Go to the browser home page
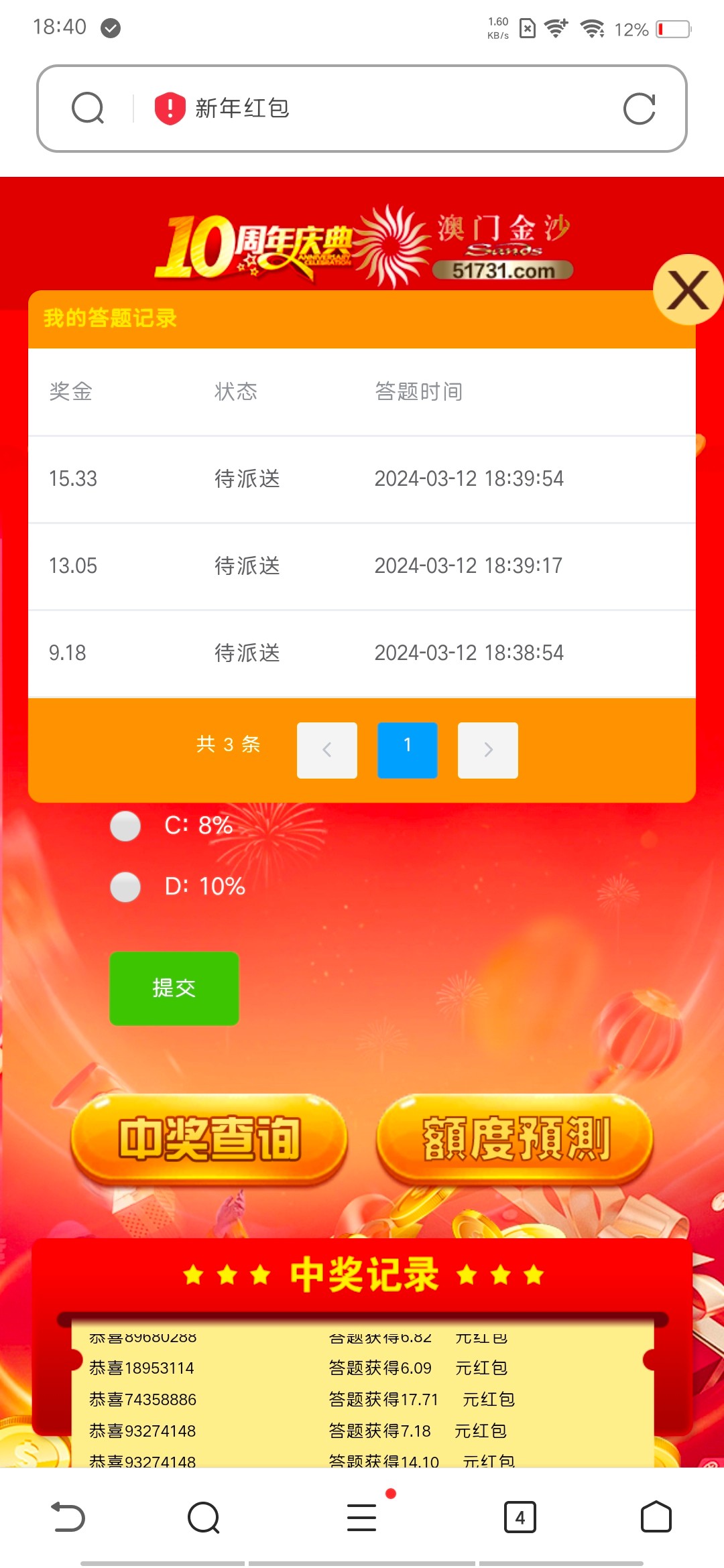Screen dimensions: 724x1568 point(656,1517)
